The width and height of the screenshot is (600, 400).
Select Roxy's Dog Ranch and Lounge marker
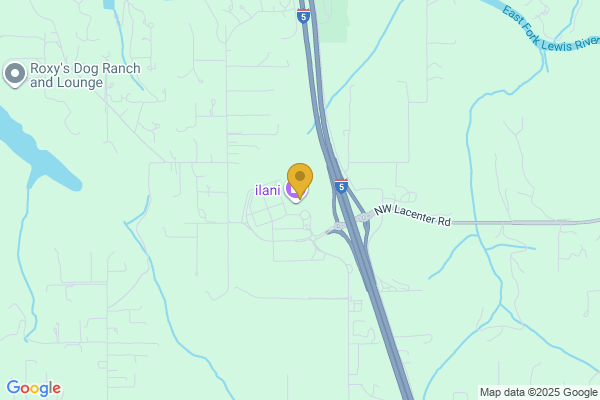click(15, 73)
